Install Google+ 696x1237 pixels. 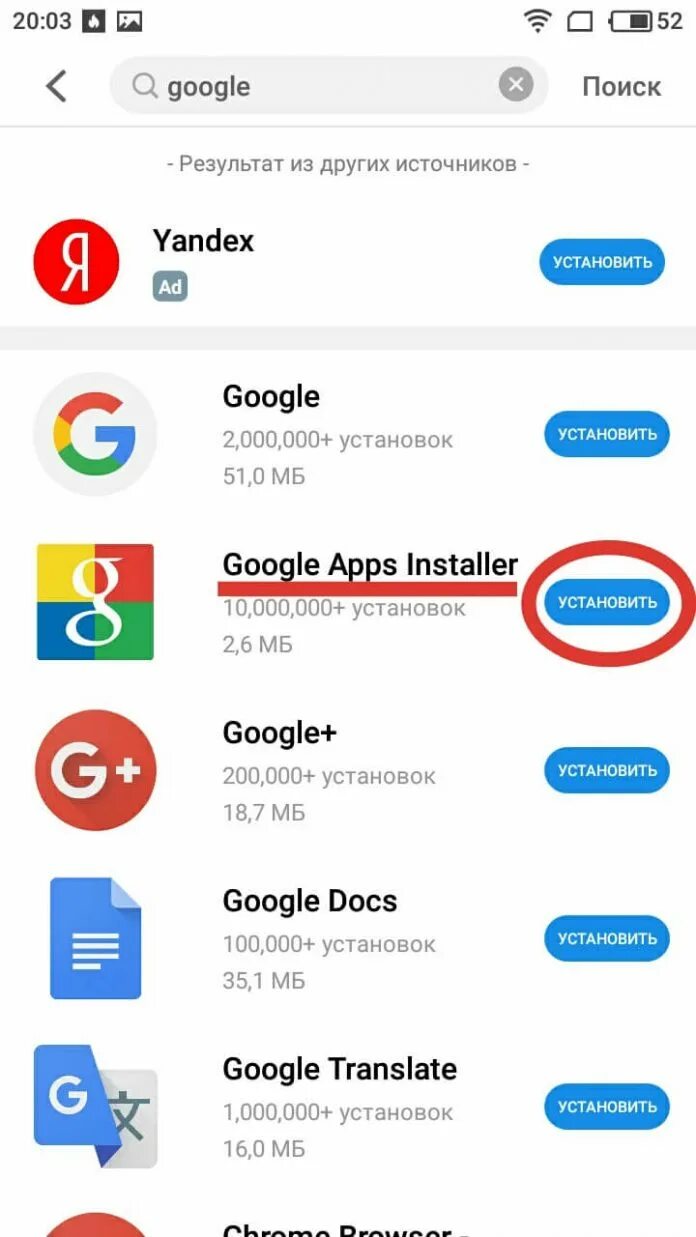click(607, 770)
